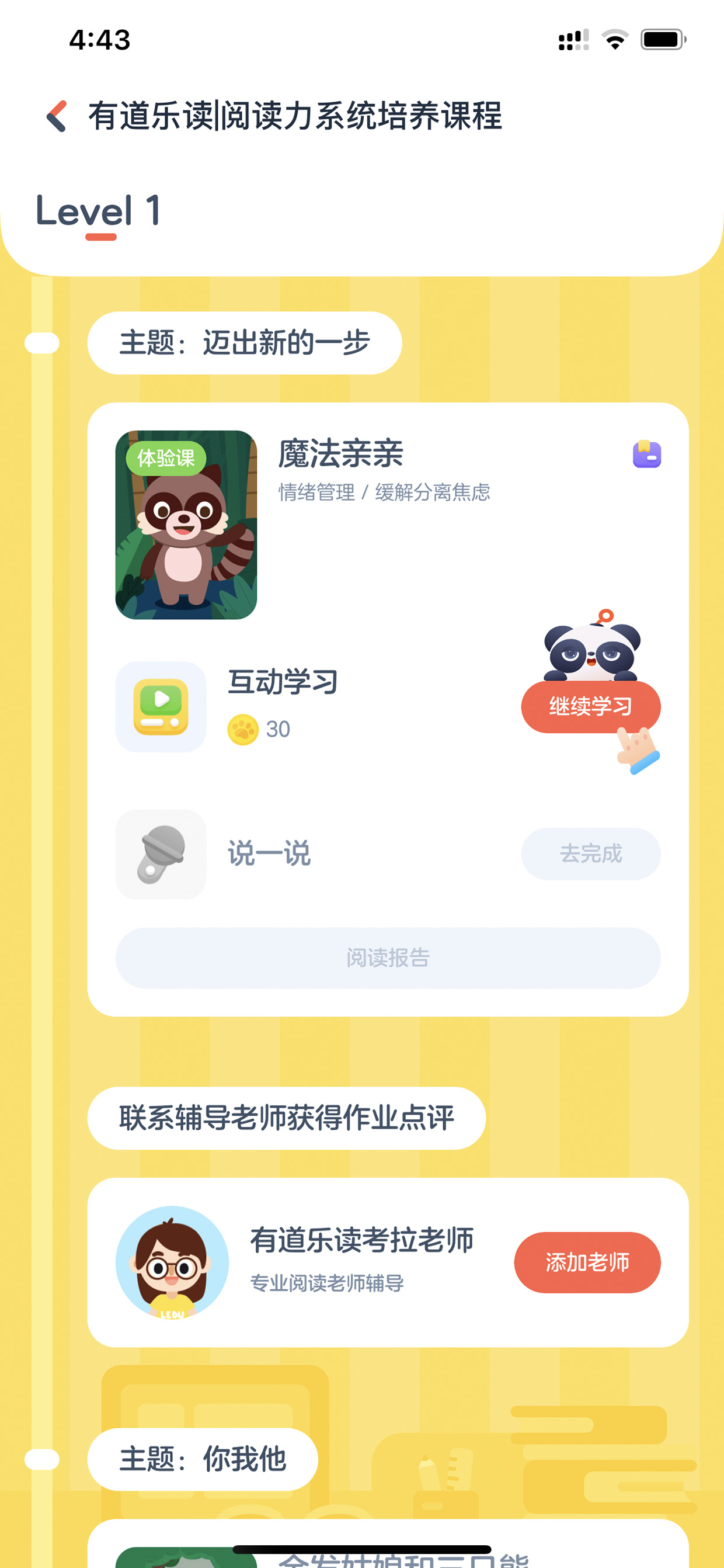
Task: Open the 魔法亲亲 course cover
Action: coord(186,525)
